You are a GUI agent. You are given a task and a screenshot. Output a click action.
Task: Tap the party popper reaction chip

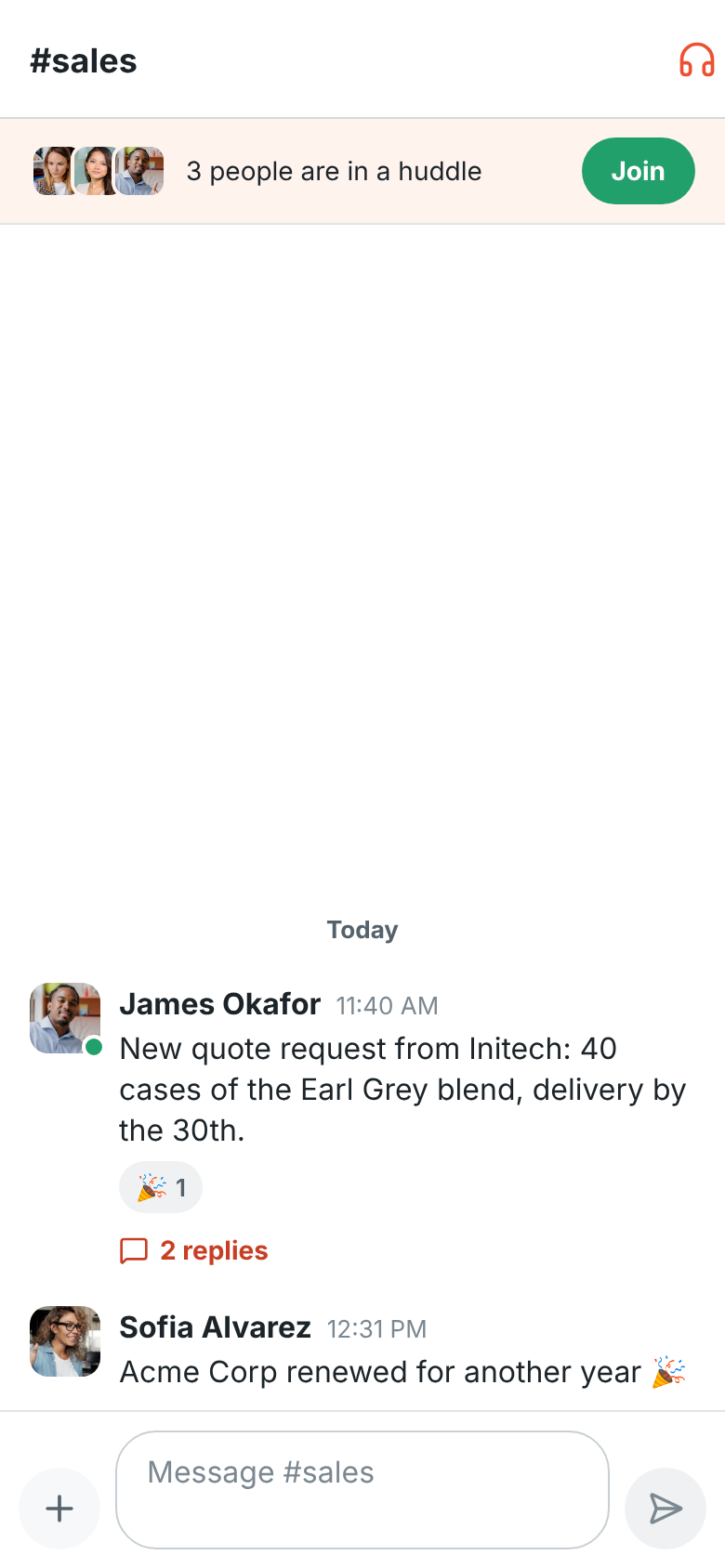pos(161,1187)
